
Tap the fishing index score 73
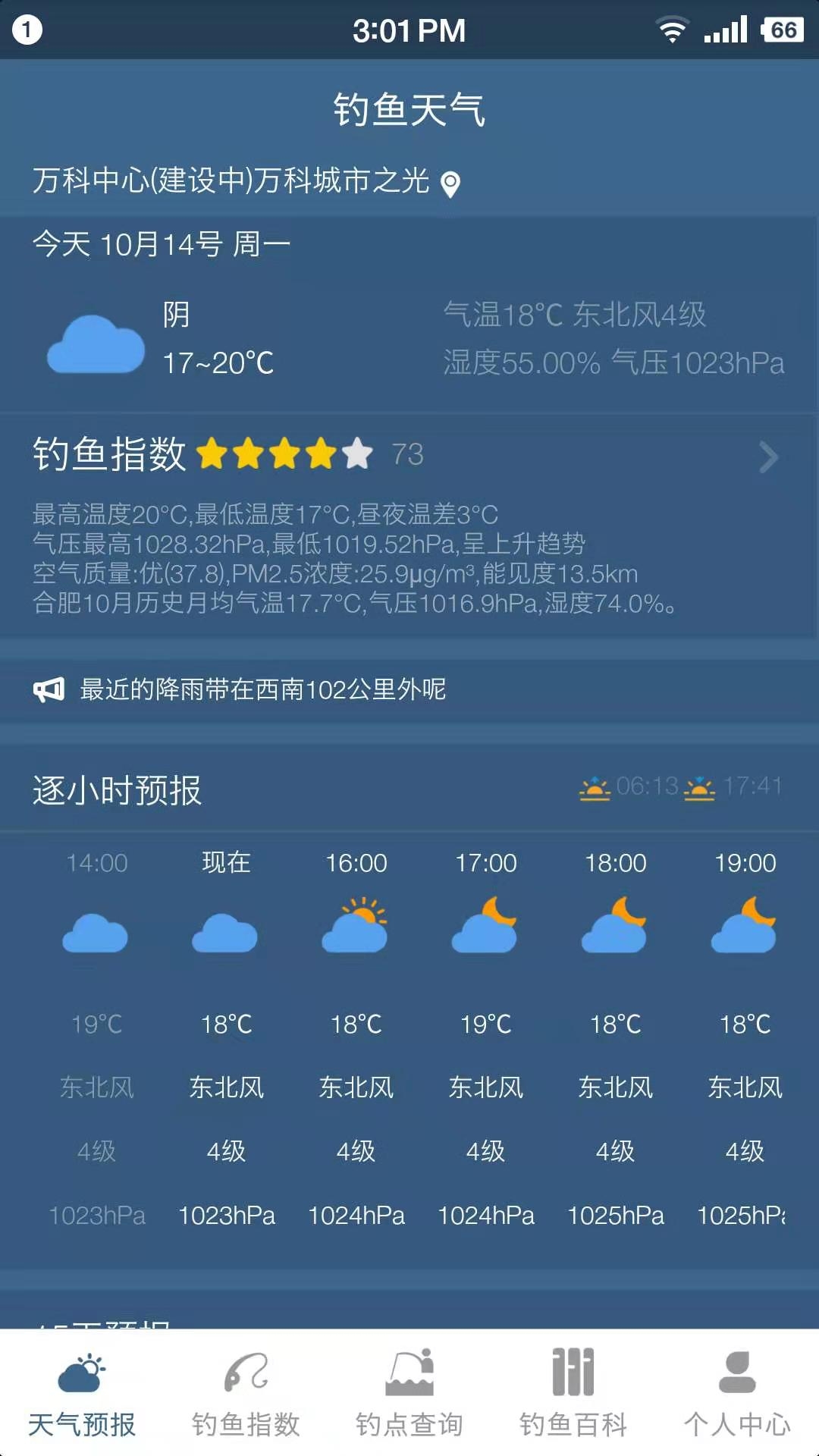(x=407, y=455)
